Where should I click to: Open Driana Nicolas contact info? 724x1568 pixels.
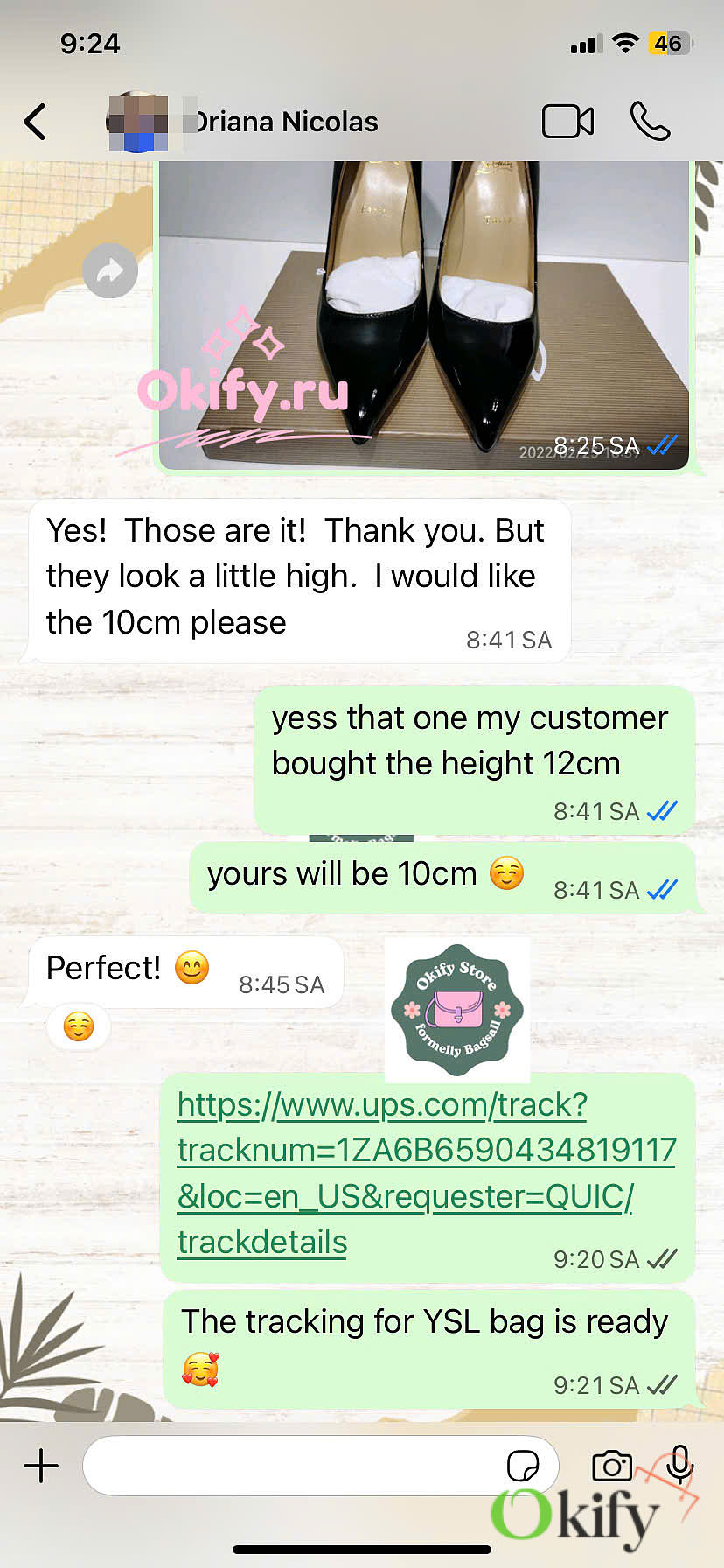[284, 122]
